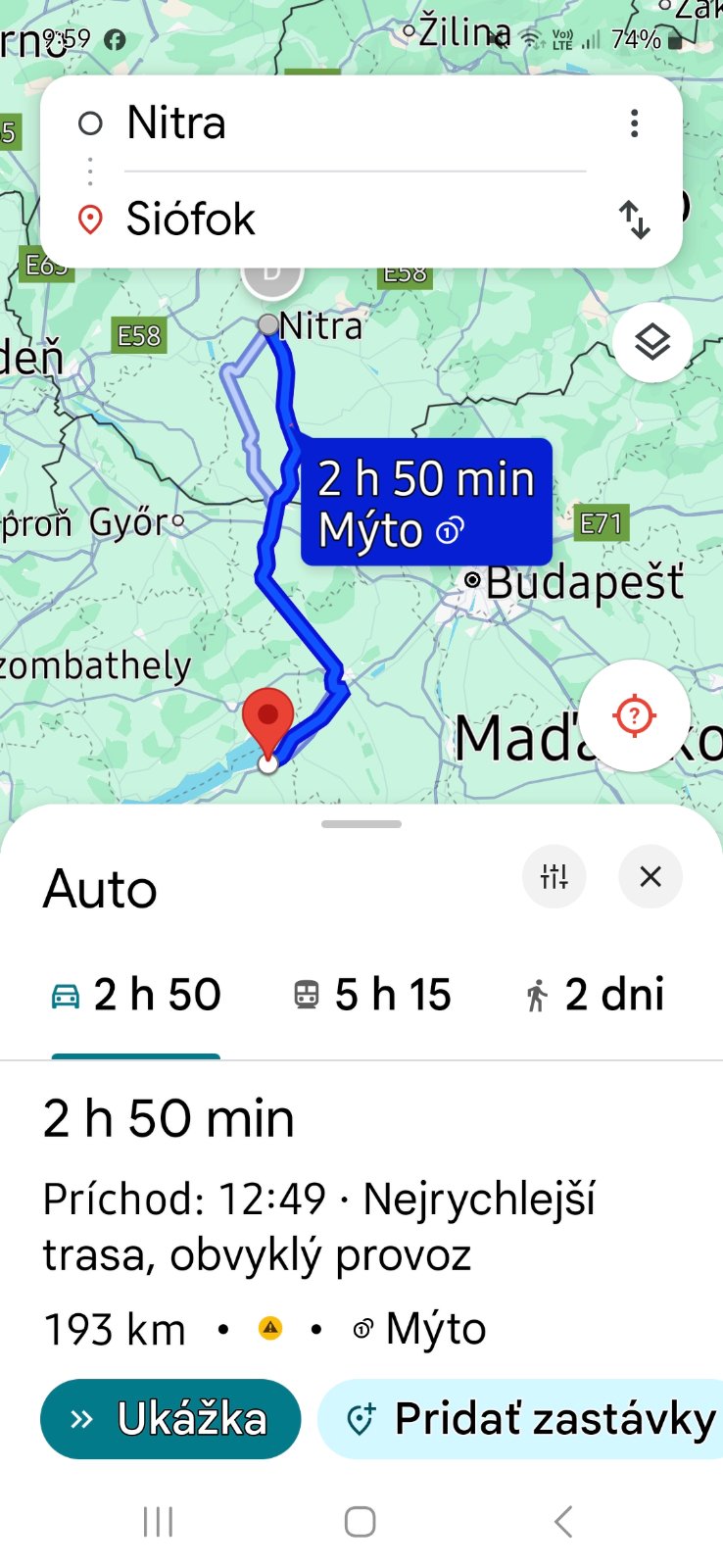Center map on my location

[634, 715]
